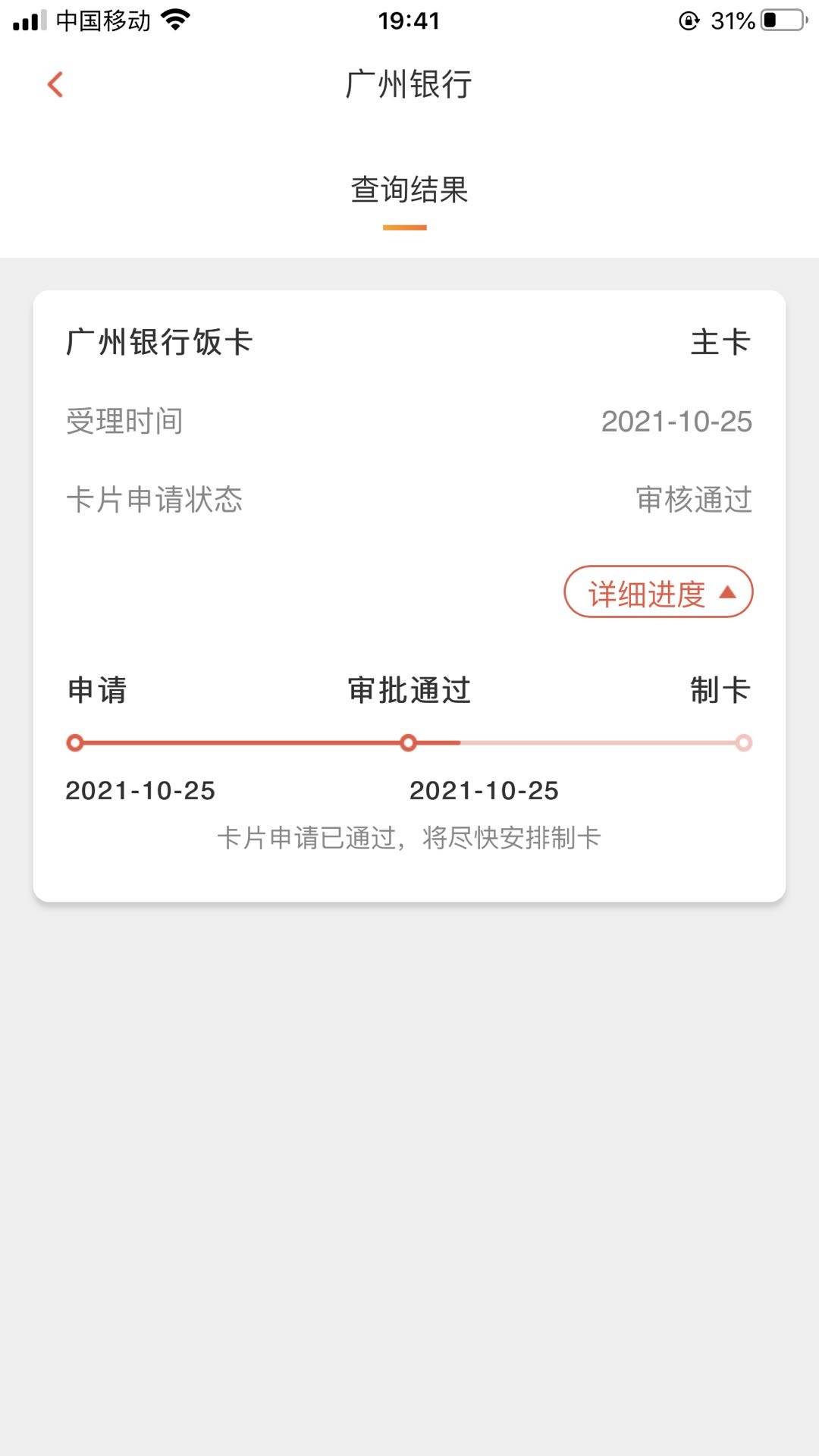
Task: Select the 查询结果 tab
Action: [x=409, y=190]
